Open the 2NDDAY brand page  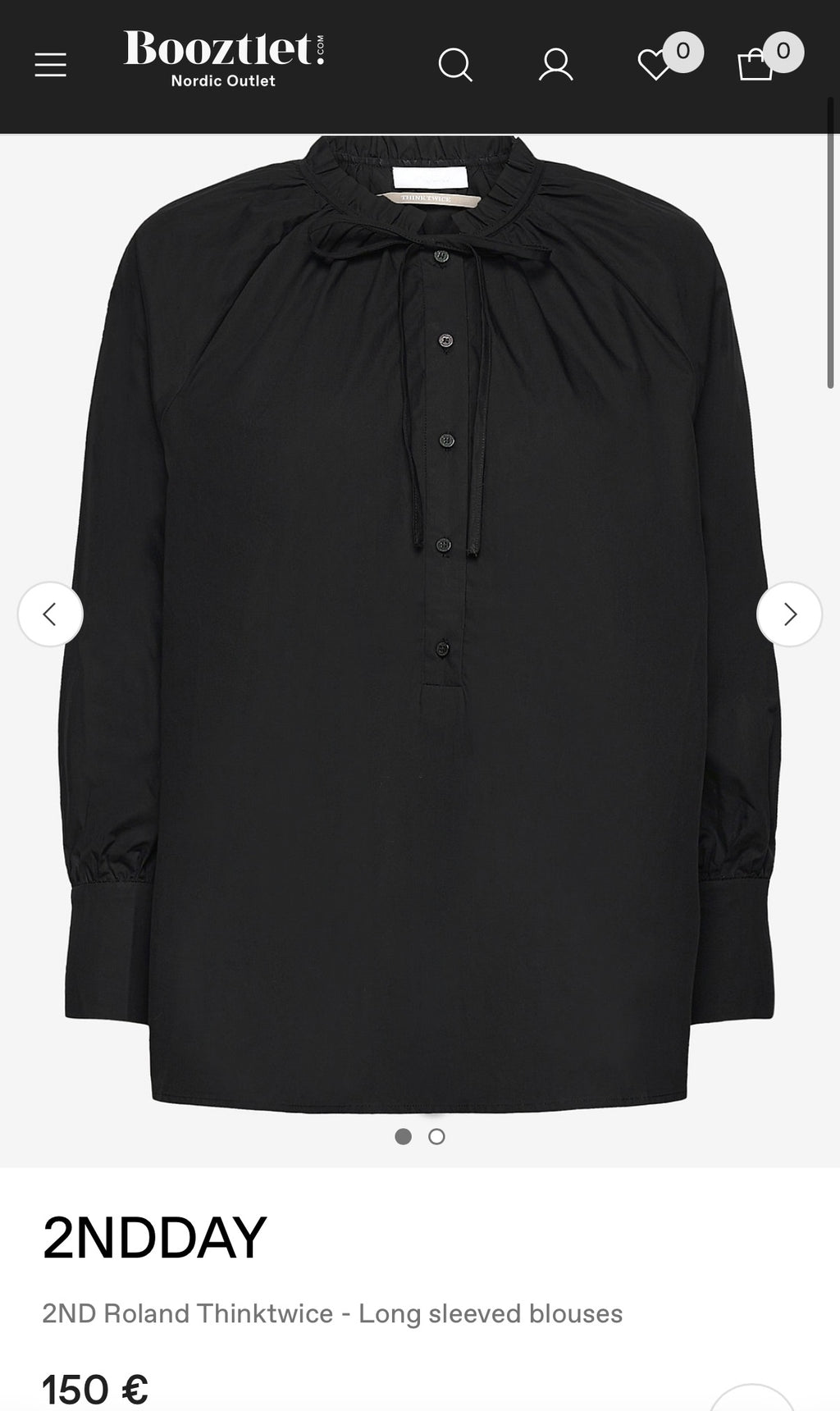pyautogui.click(x=154, y=1237)
